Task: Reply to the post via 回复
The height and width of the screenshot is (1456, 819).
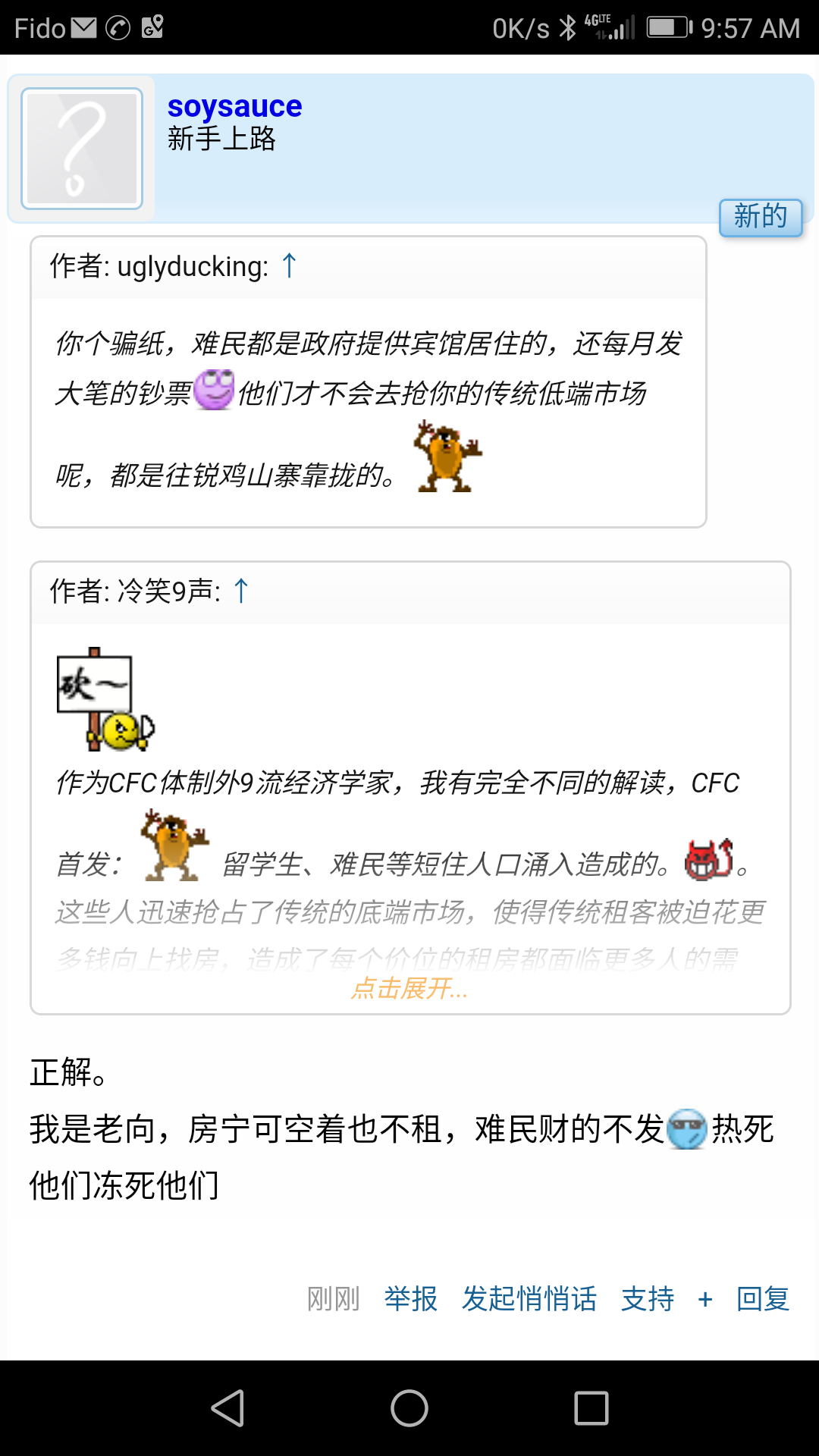Action: click(763, 1299)
